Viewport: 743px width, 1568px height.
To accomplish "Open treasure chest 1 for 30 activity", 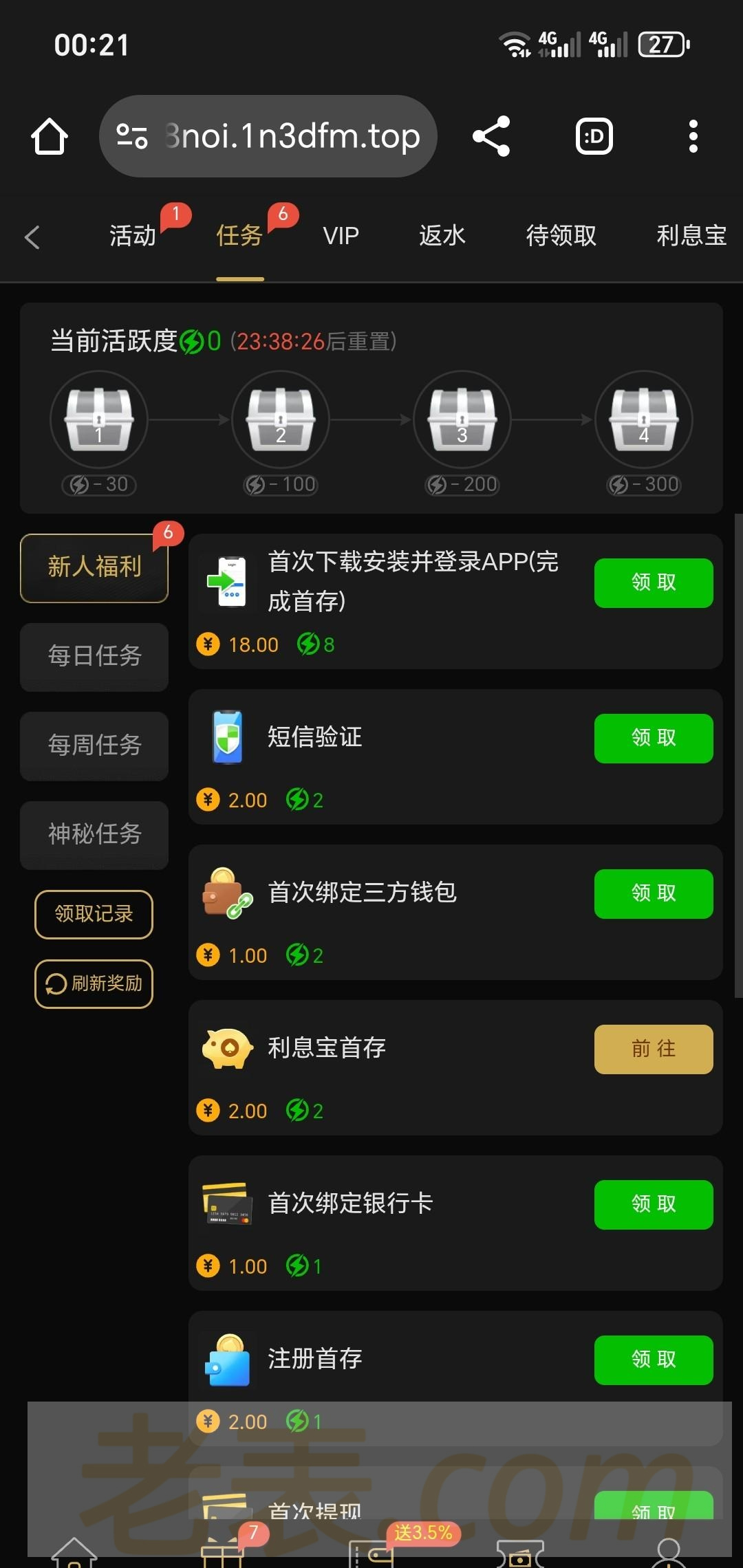I will coord(99,420).
